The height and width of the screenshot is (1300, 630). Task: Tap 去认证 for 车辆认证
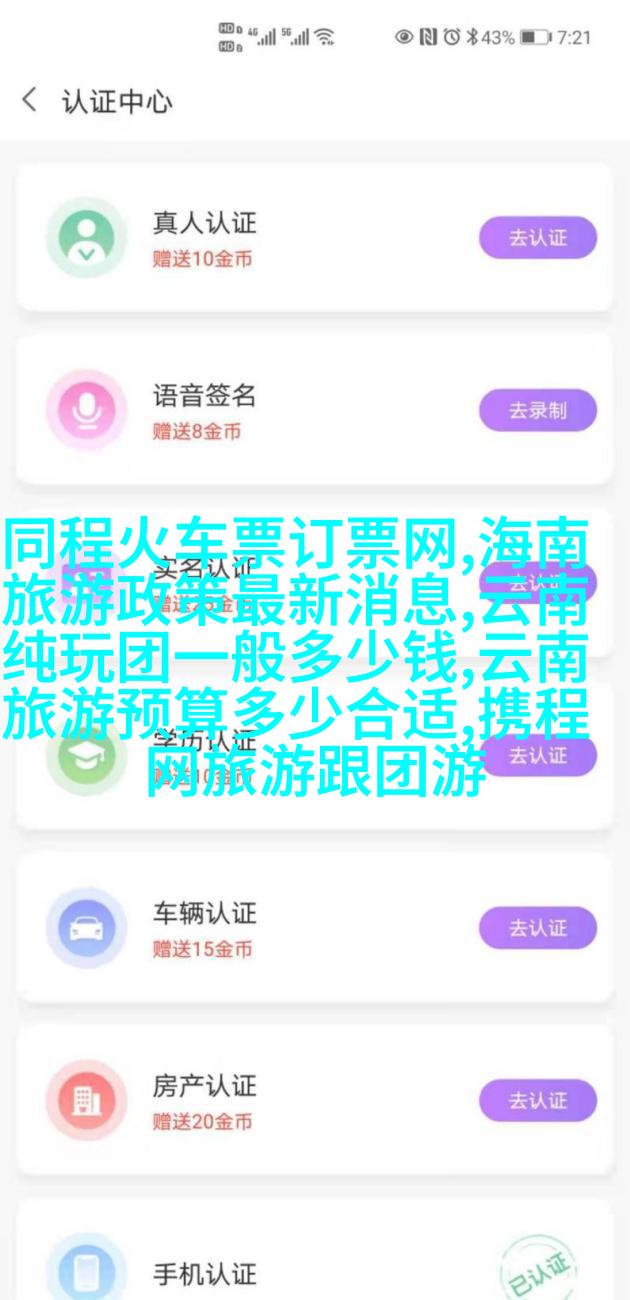tap(537, 928)
